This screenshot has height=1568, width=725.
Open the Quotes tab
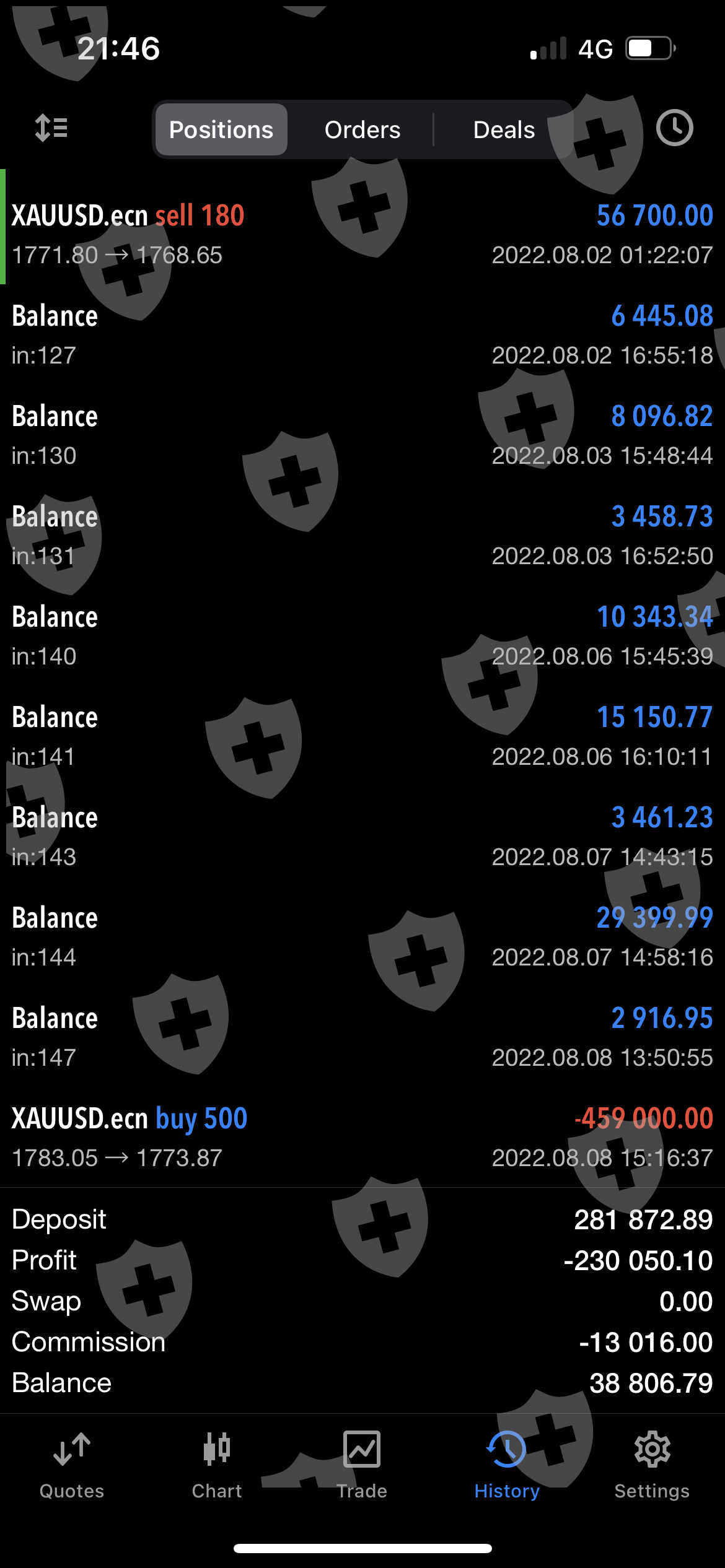click(x=72, y=1465)
